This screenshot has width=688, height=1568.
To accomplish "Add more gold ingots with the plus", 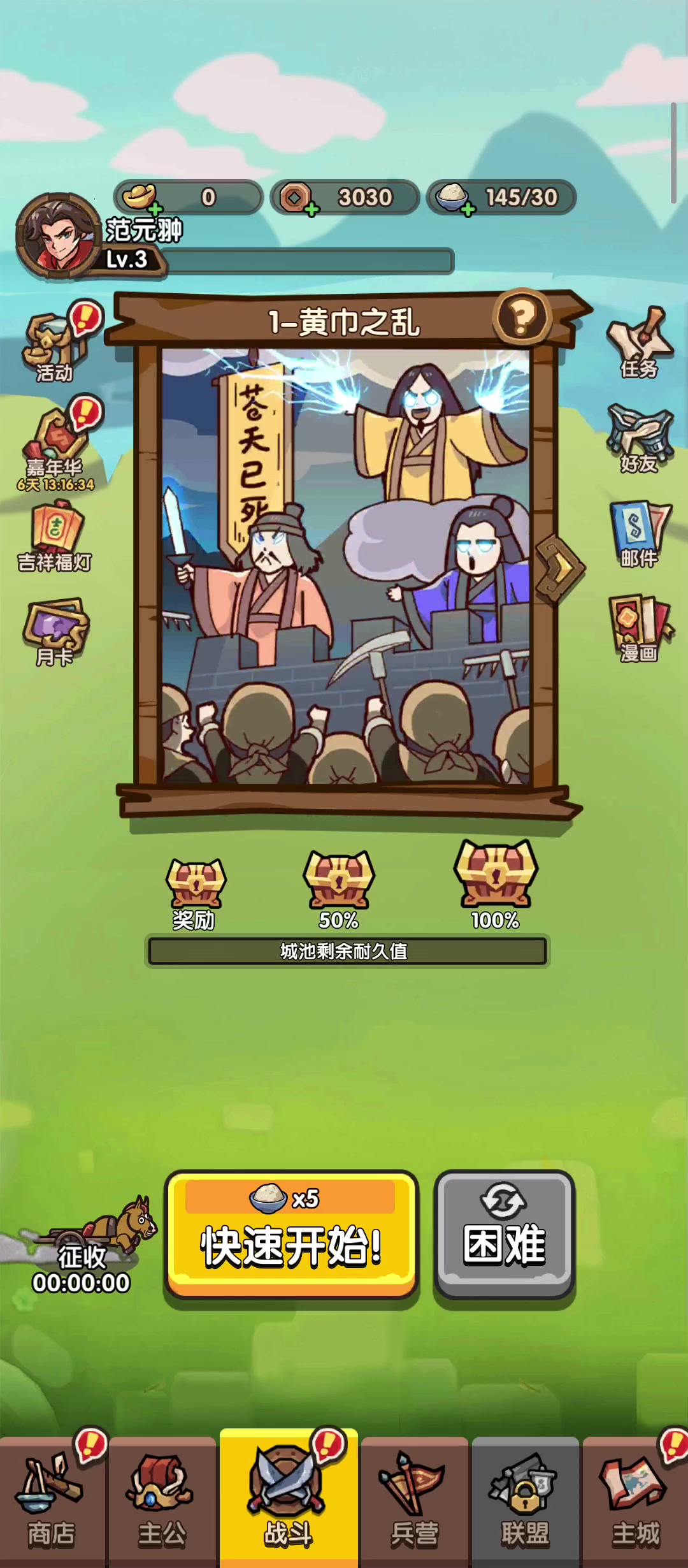I will click(155, 209).
